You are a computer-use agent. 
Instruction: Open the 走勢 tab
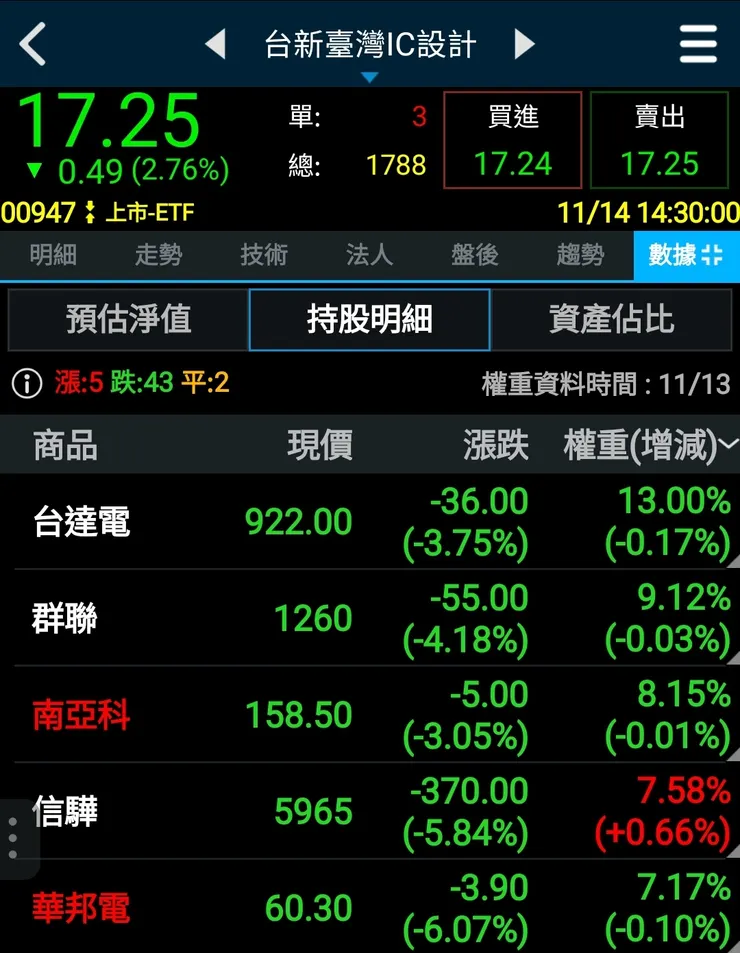[x=157, y=255]
